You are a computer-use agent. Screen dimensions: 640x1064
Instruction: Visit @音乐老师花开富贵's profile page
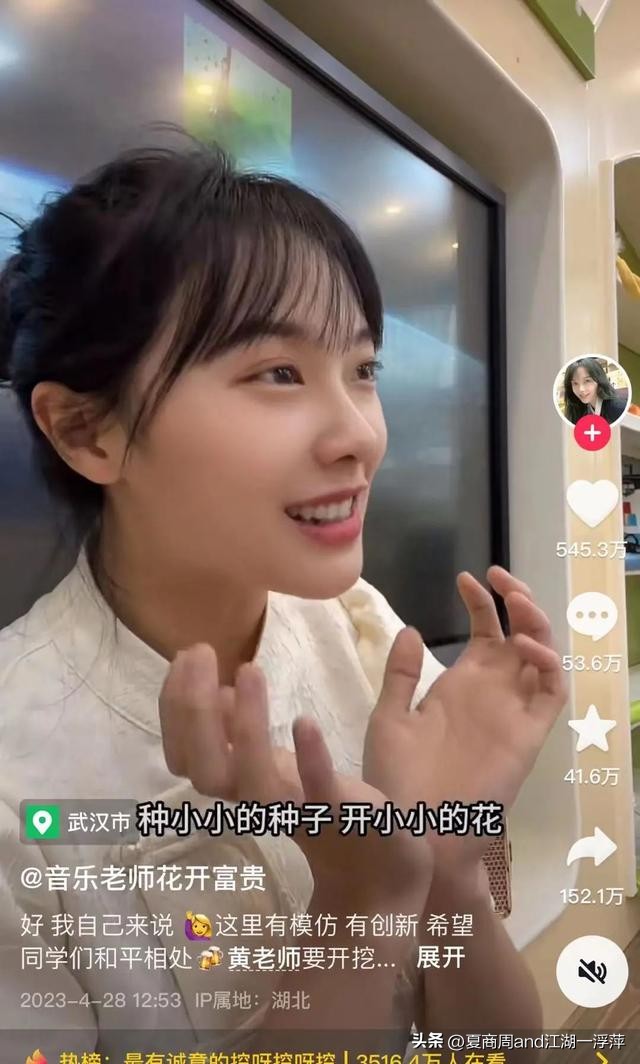point(143,879)
